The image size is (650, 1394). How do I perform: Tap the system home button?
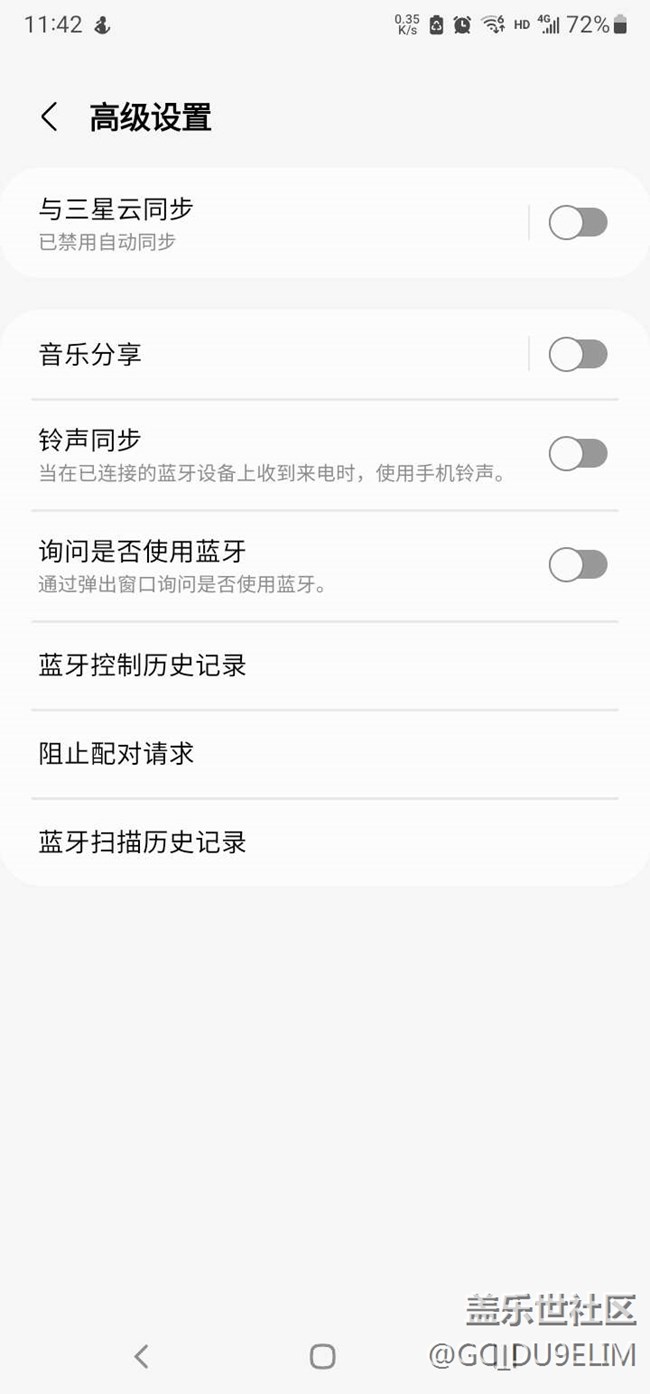click(x=322, y=1356)
